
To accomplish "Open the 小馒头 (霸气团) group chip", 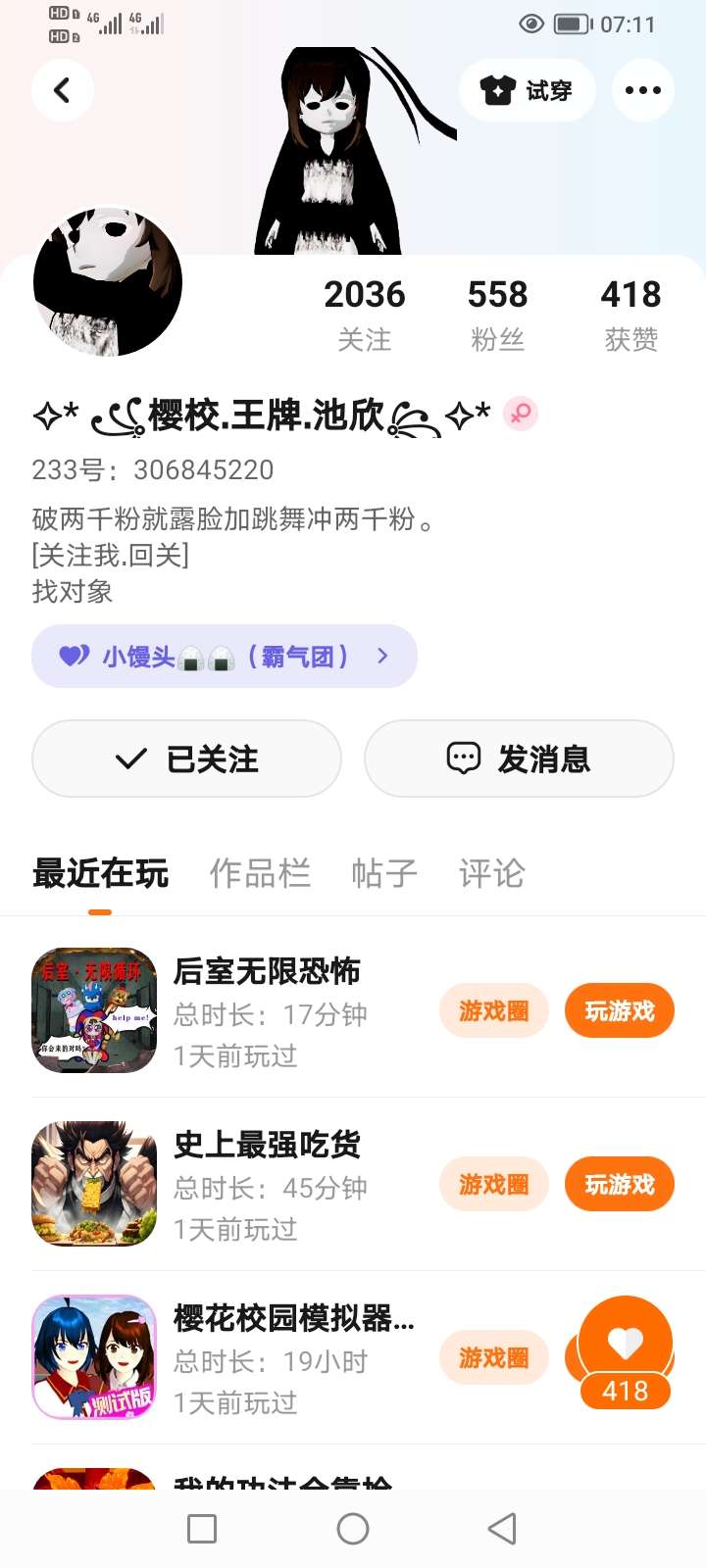I will pyautogui.click(x=225, y=656).
